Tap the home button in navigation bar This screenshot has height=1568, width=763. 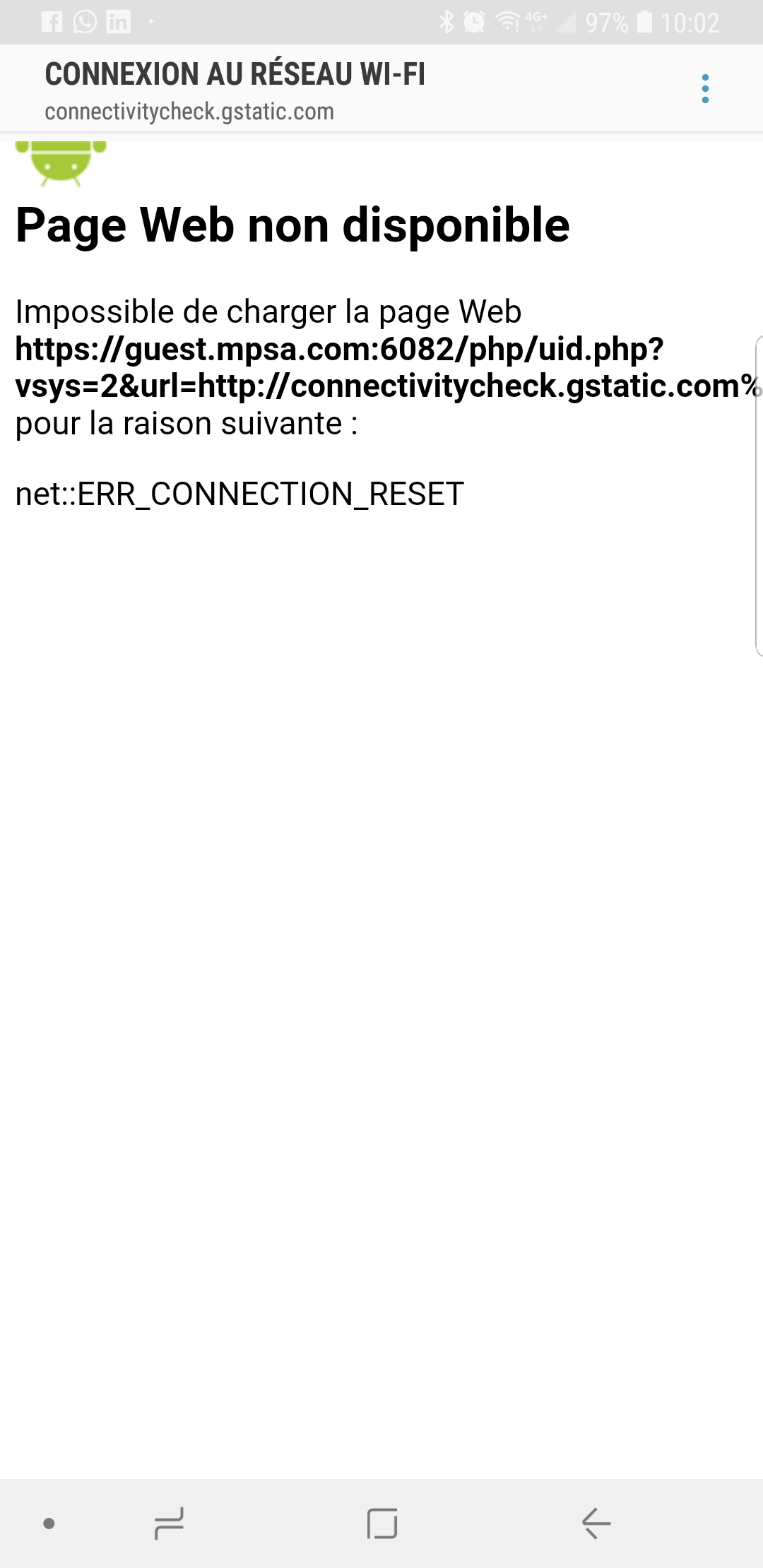tap(382, 1523)
